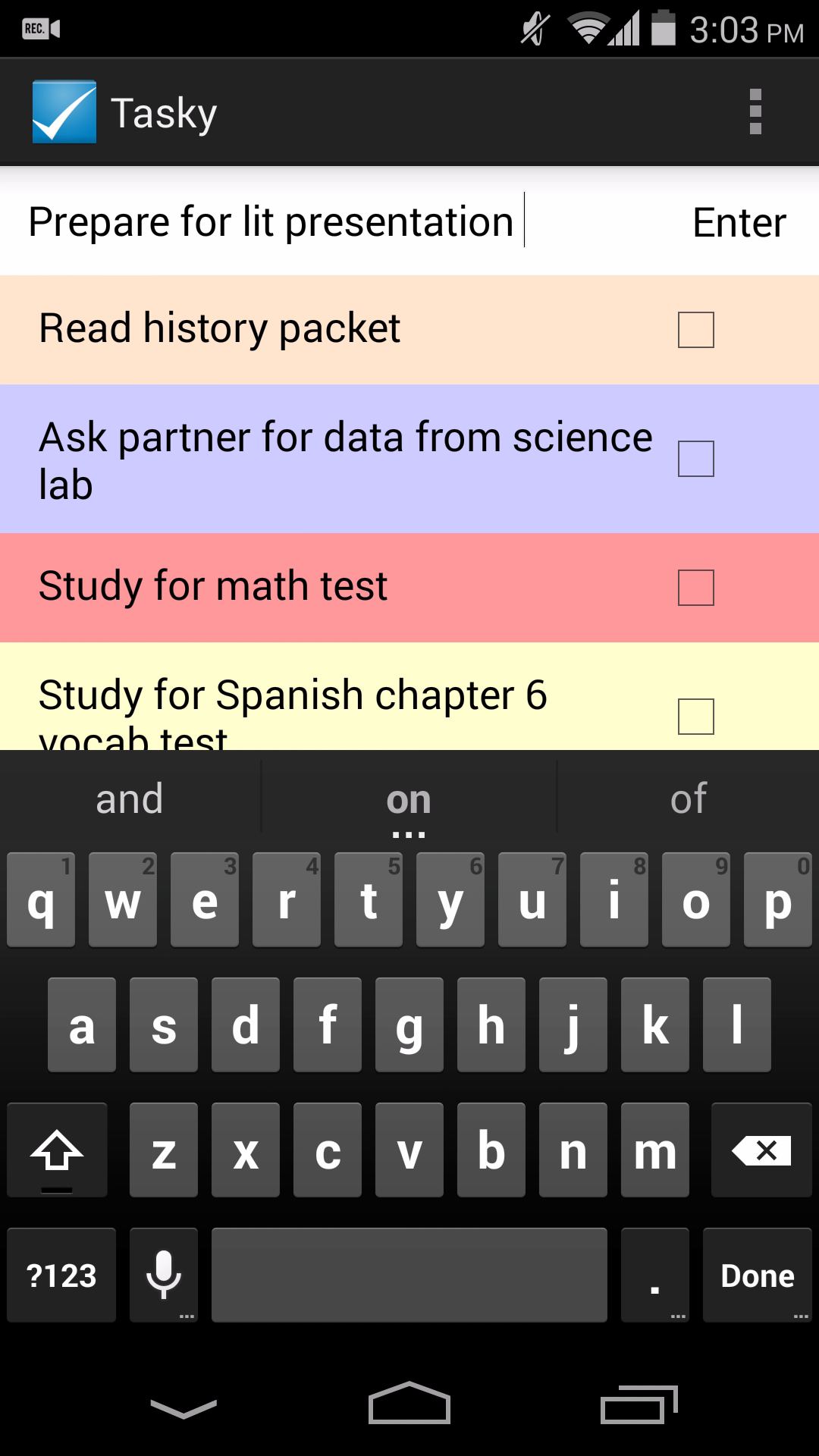Pick the 'of' word suggestion

point(689,799)
